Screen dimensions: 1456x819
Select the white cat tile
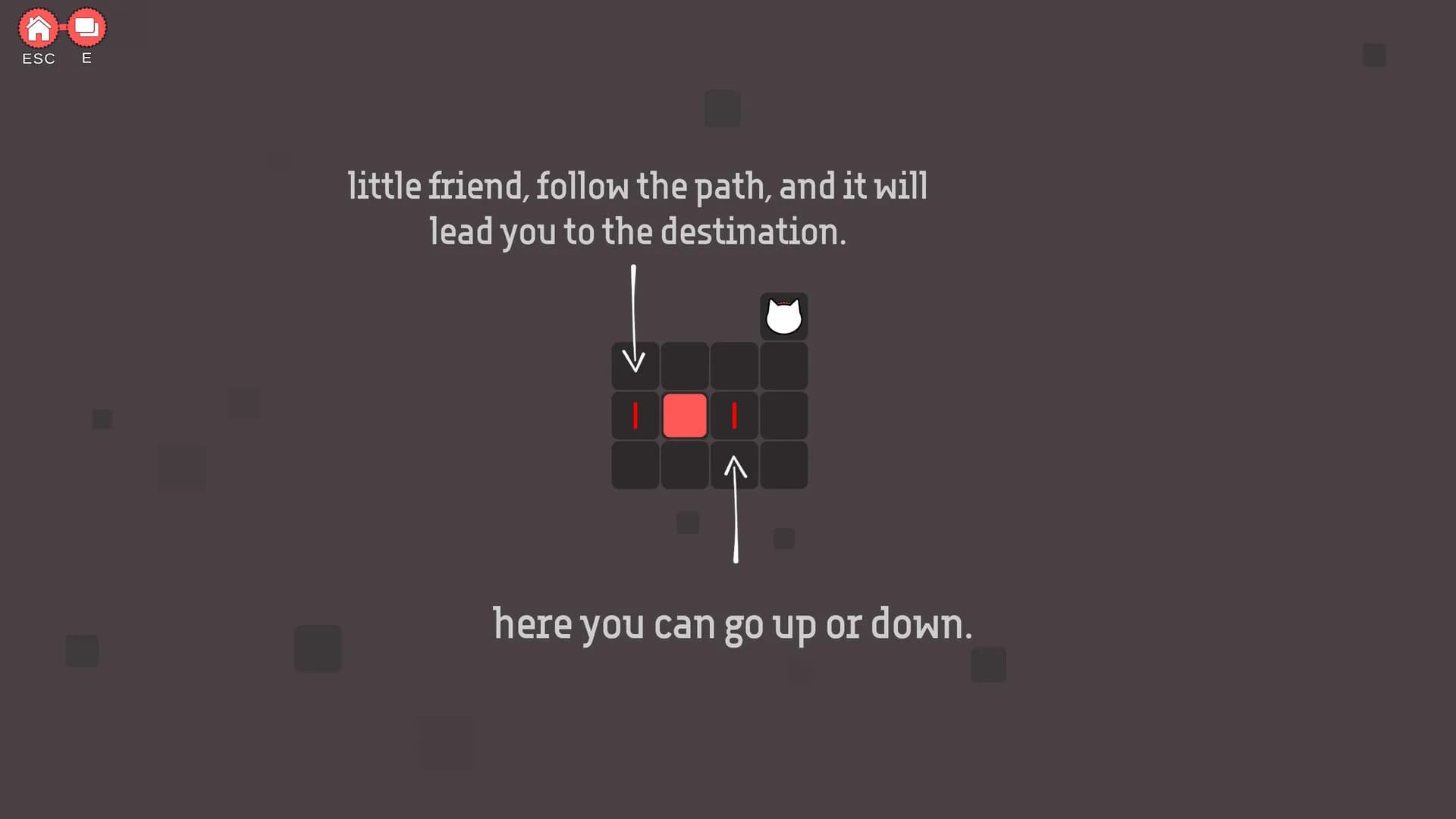point(783,317)
